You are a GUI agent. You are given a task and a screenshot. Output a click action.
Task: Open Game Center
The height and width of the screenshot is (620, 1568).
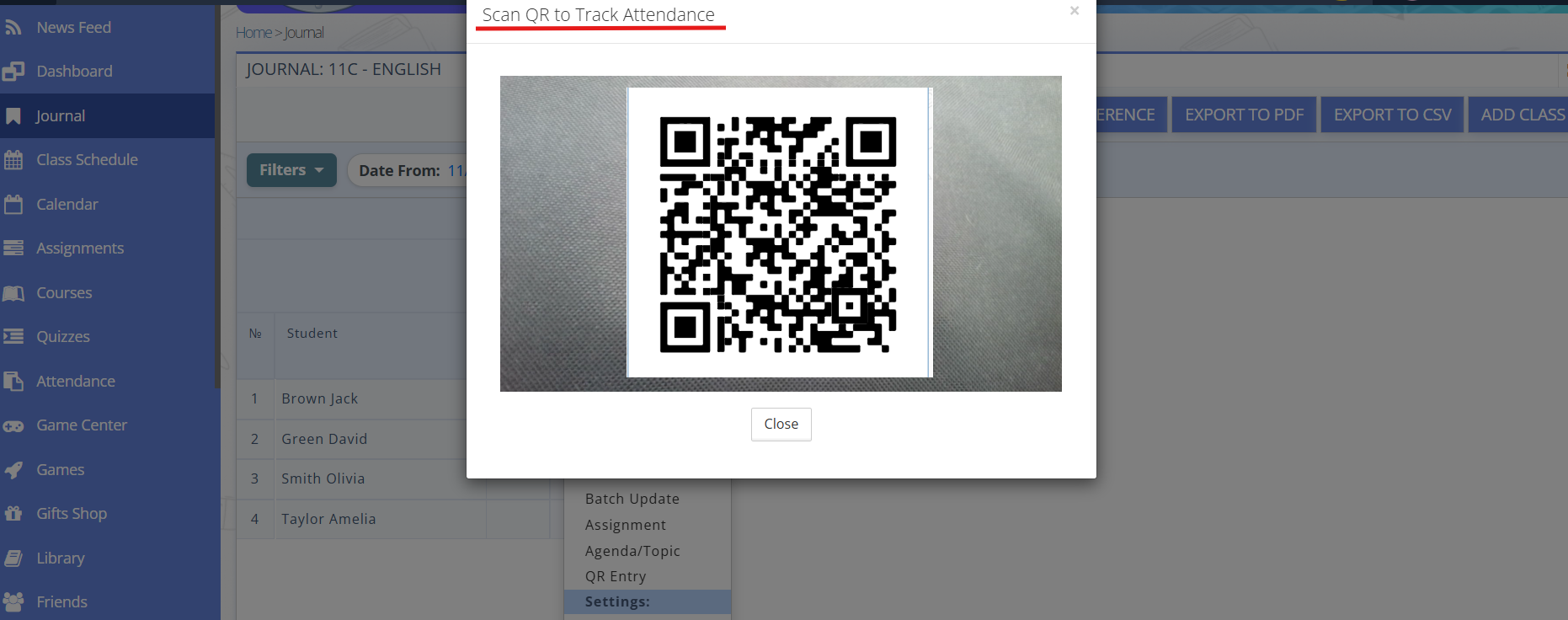[81, 425]
